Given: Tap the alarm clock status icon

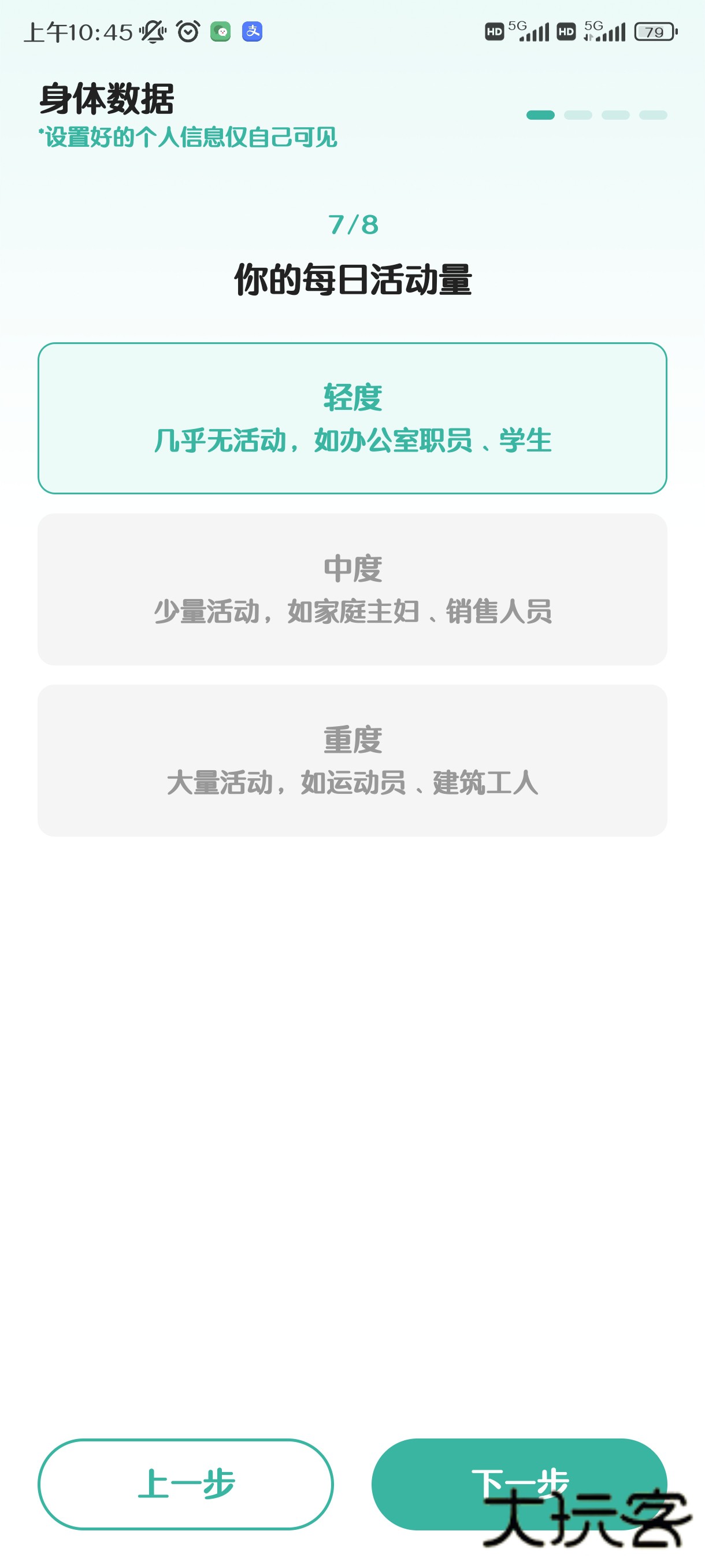Looking at the screenshot, I should point(187,32).
